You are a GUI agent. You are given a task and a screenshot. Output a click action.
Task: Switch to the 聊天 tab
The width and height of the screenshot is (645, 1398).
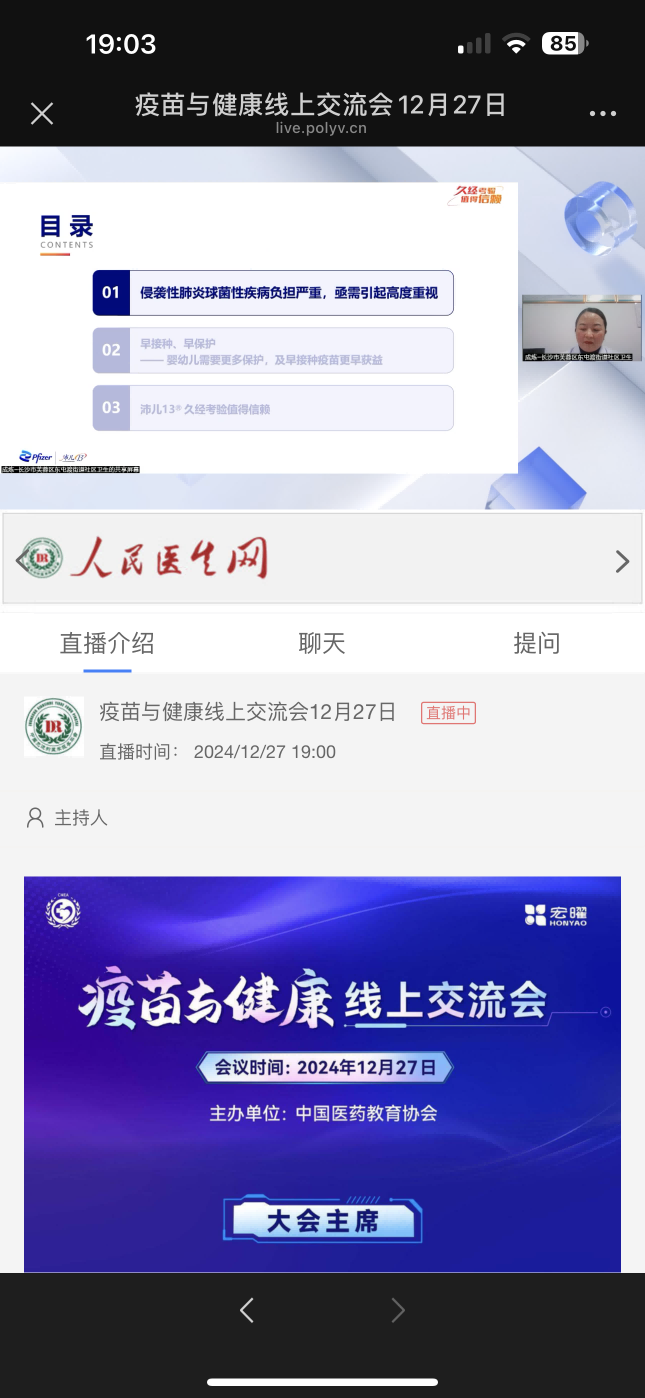322,643
